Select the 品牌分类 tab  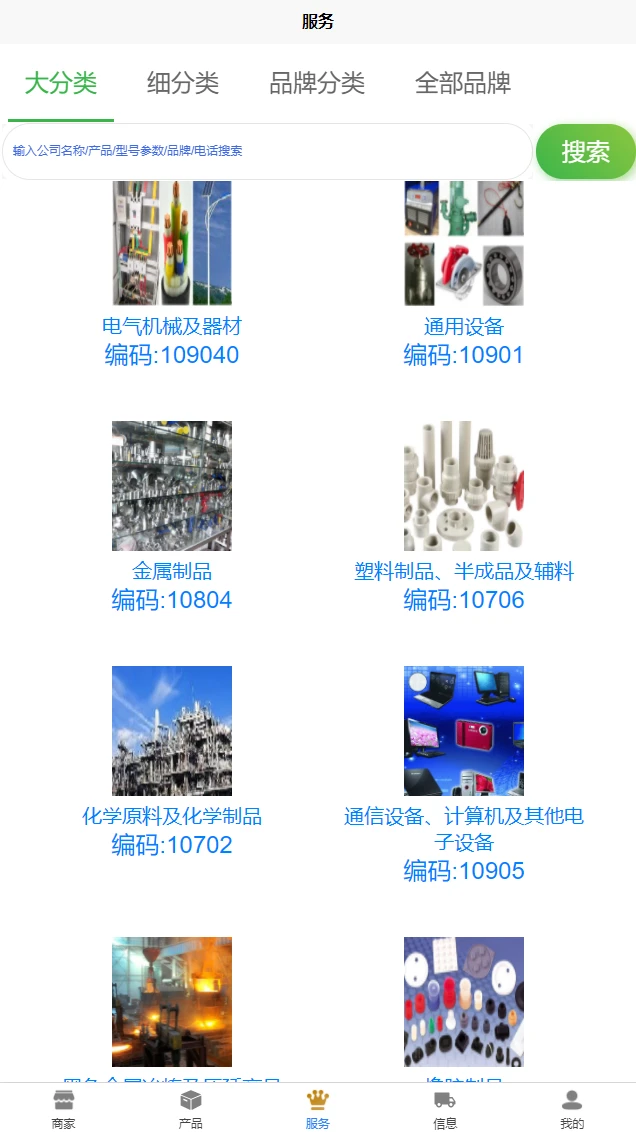point(317,83)
